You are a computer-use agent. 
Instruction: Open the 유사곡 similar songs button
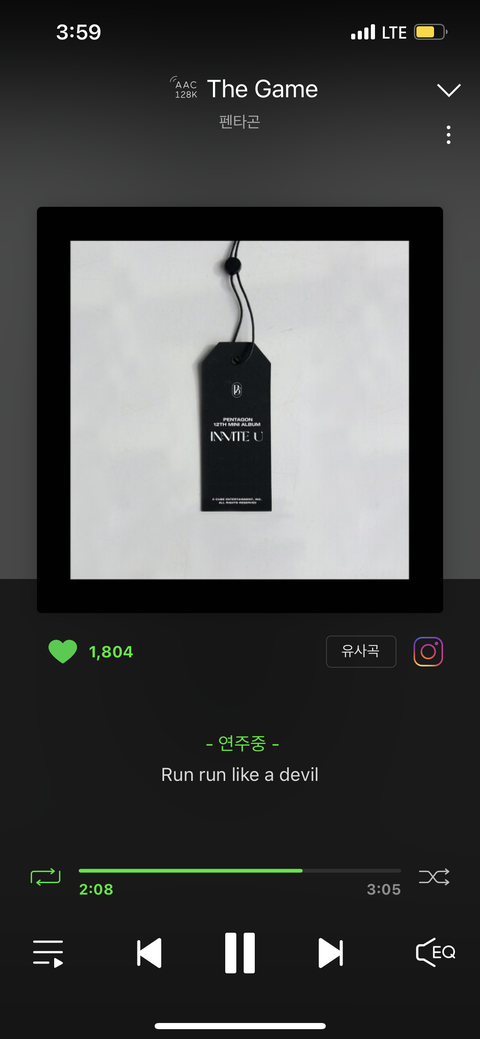coord(361,651)
